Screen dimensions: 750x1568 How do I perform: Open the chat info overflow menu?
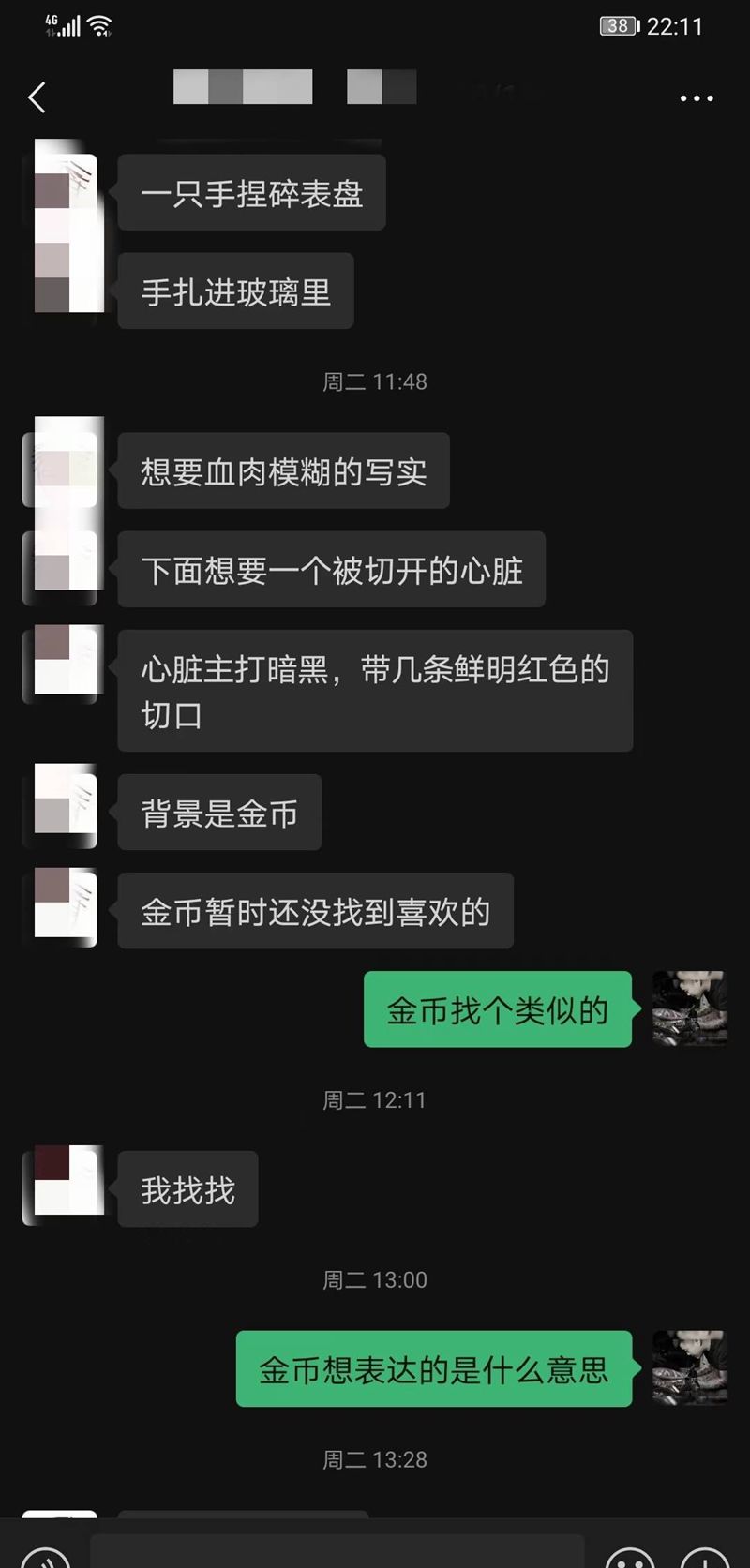pyautogui.click(x=696, y=98)
